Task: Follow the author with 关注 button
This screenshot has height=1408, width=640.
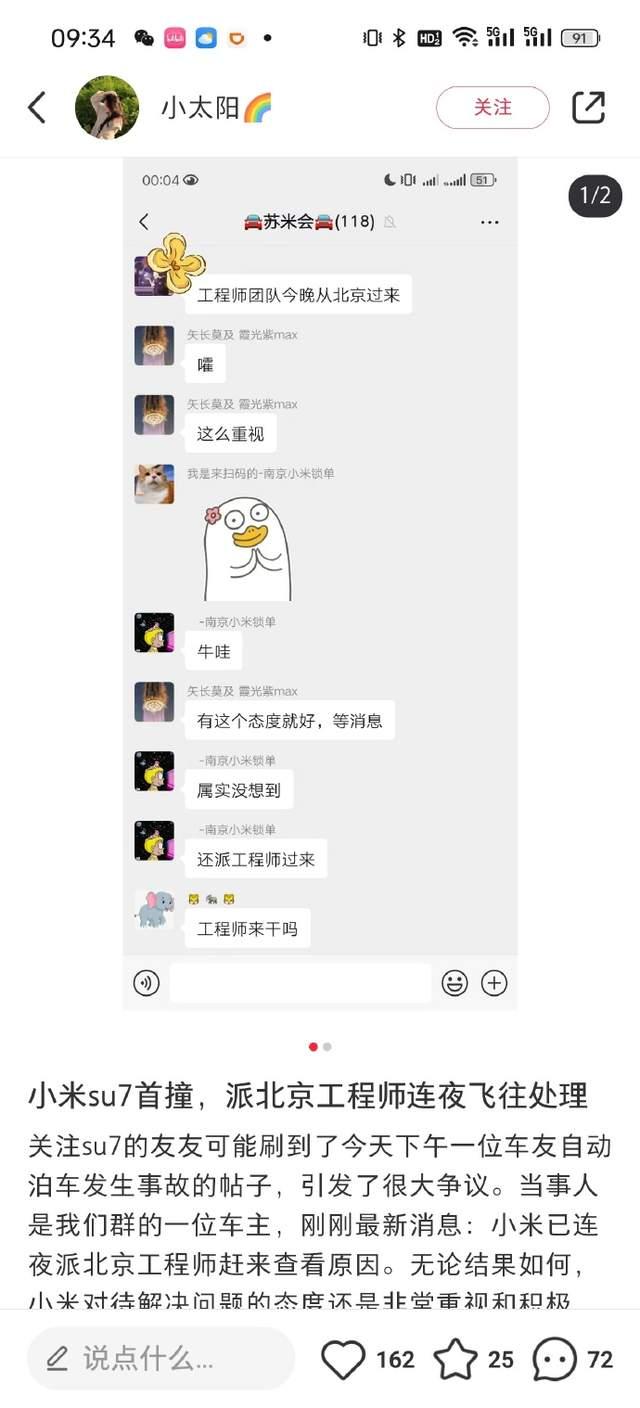Action: click(x=492, y=107)
